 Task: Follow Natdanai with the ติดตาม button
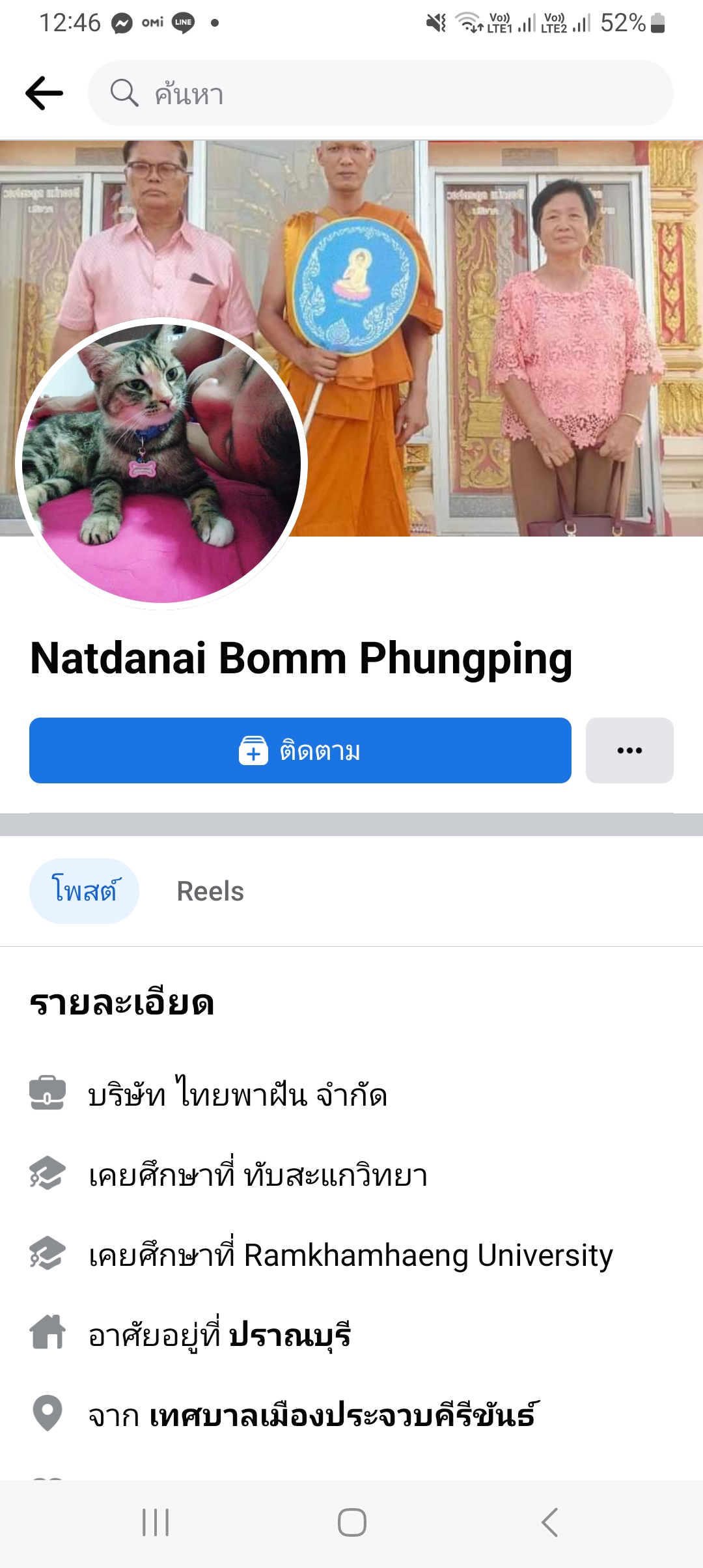pyautogui.click(x=300, y=750)
